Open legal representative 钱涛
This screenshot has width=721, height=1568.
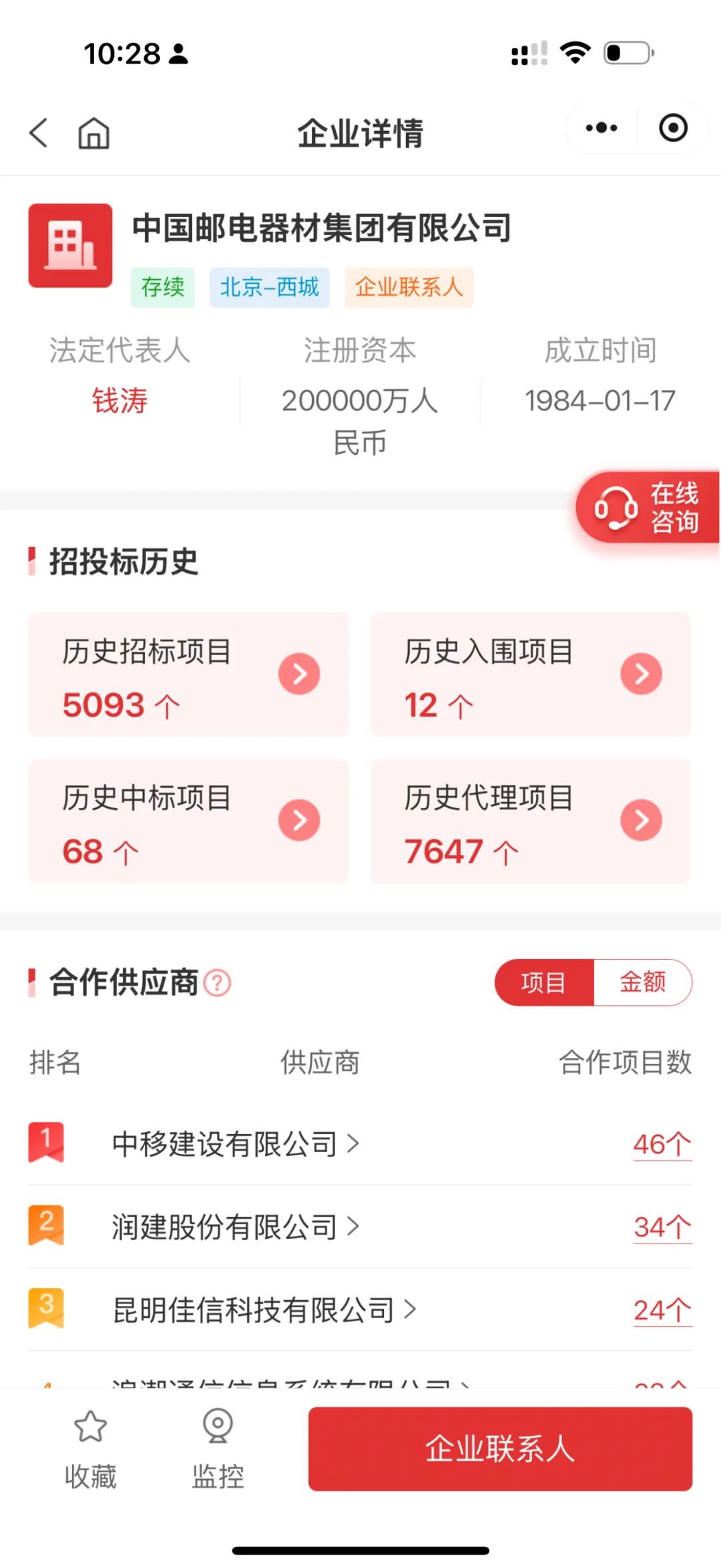119,401
